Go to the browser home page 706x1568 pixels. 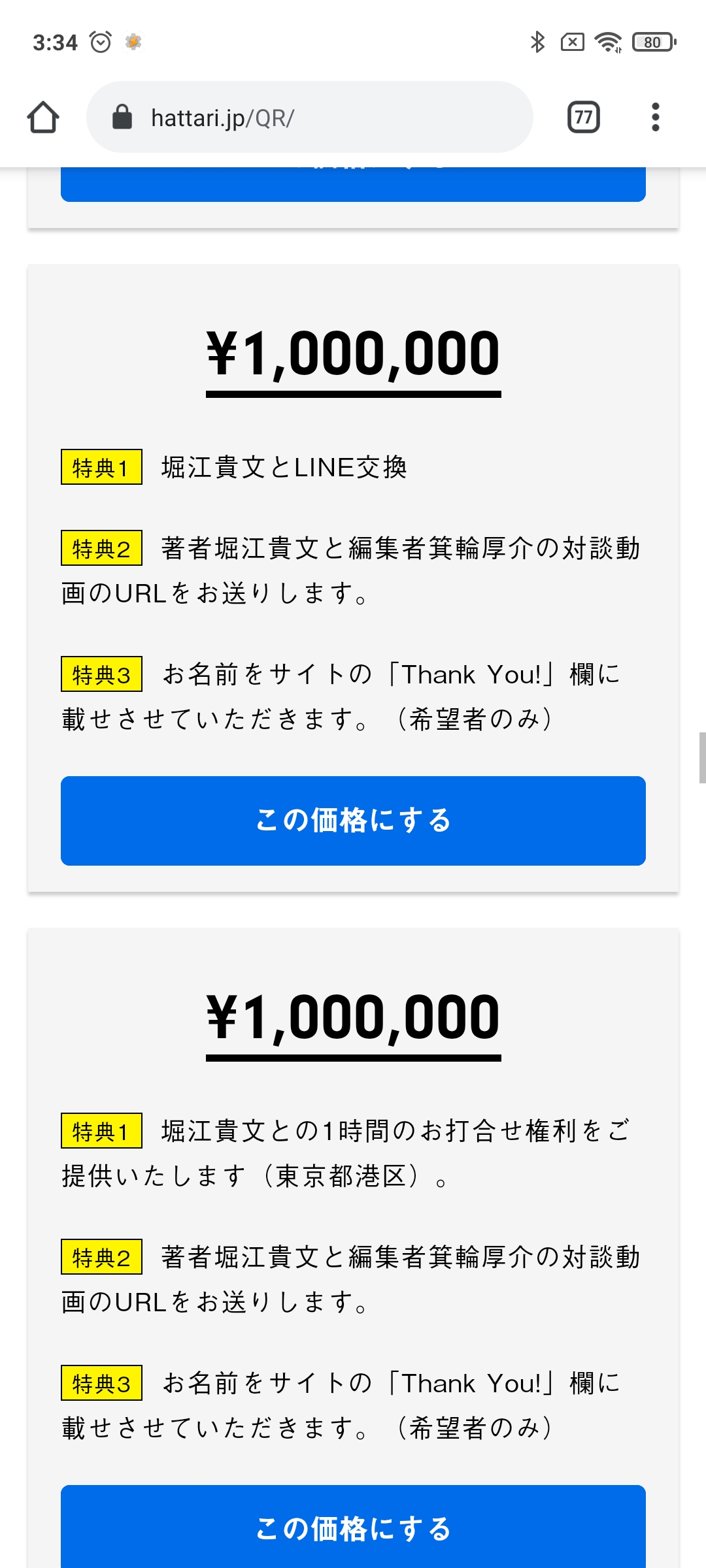coord(43,118)
